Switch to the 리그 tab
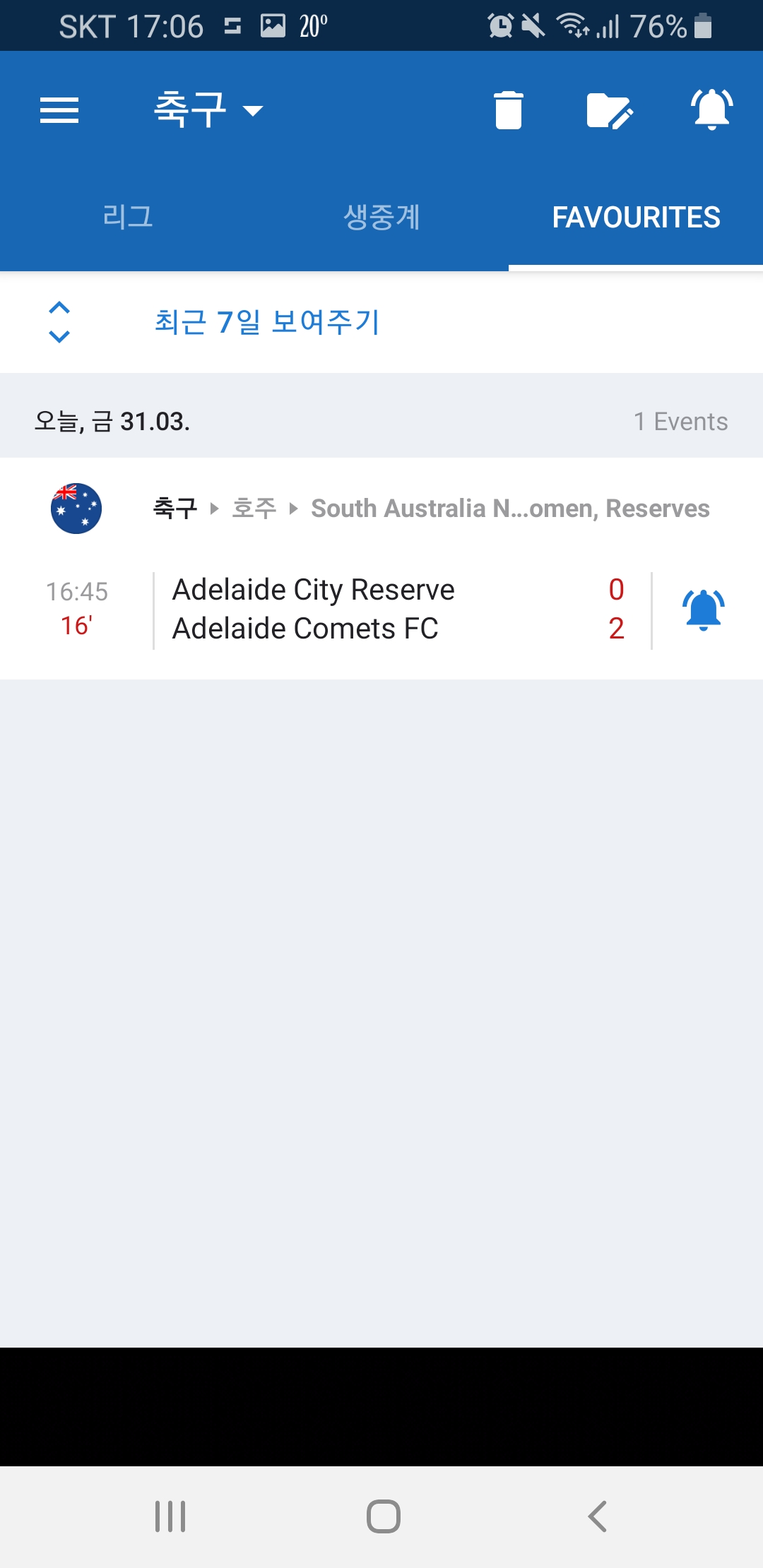 [127, 217]
